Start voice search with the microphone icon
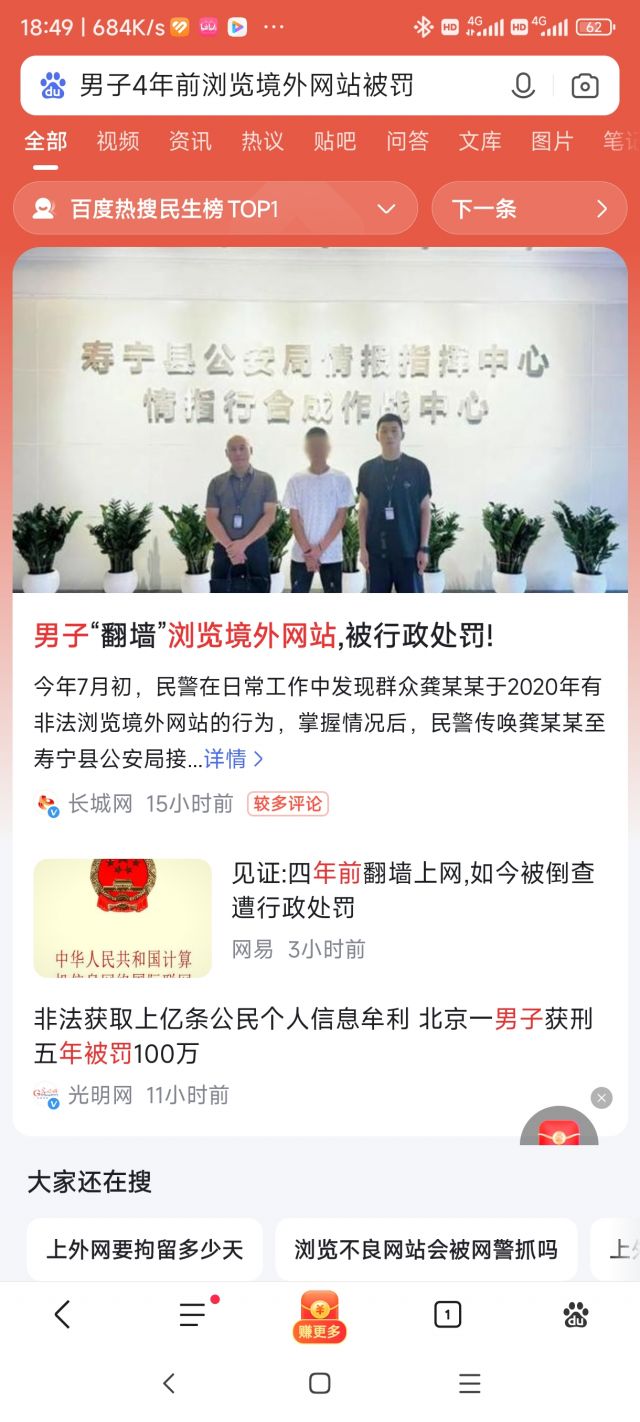The height and width of the screenshot is (1422, 640). [522, 86]
